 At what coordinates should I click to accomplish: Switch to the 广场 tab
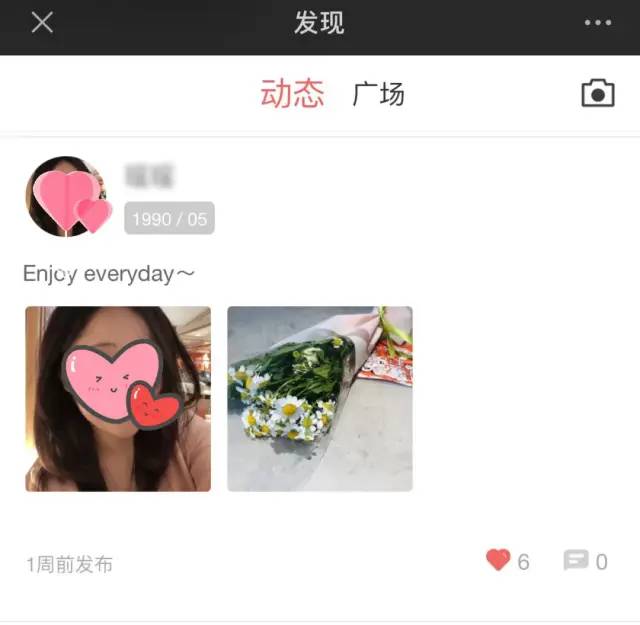[378, 94]
